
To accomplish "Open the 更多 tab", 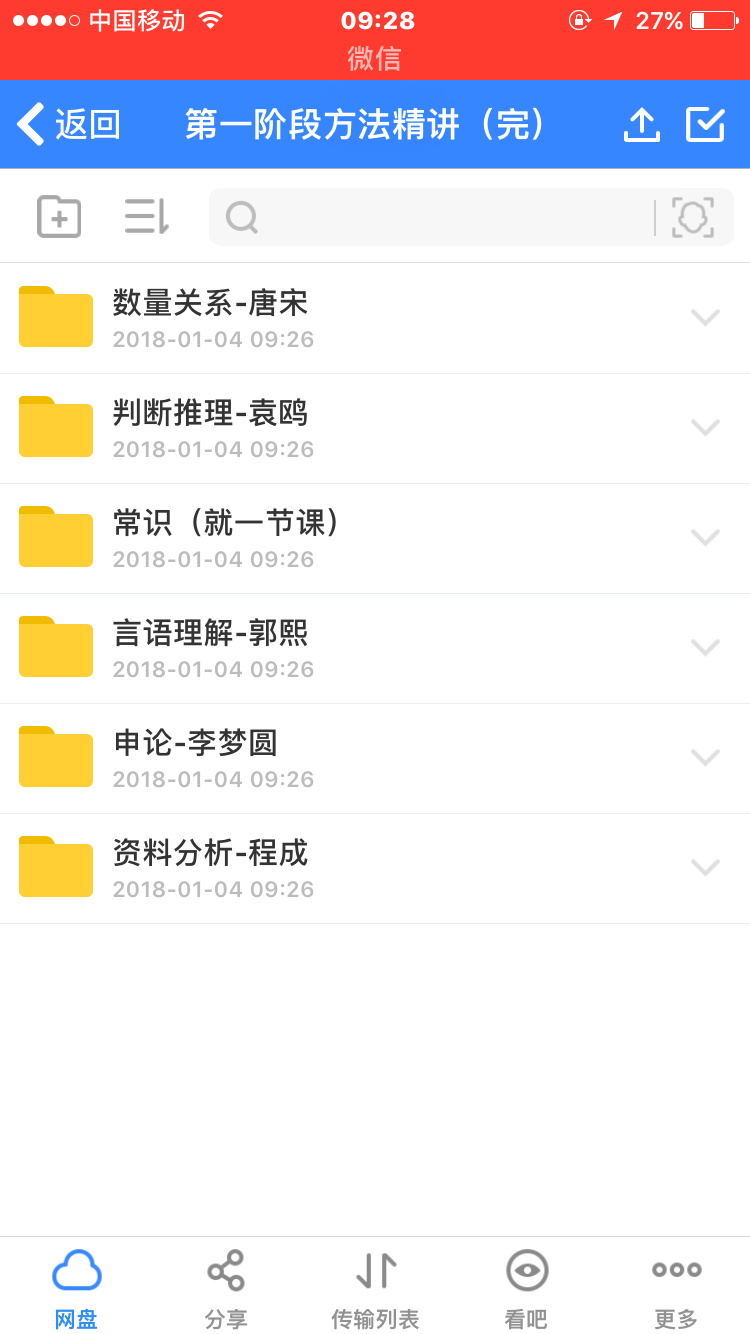I will click(x=676, y=1289).
